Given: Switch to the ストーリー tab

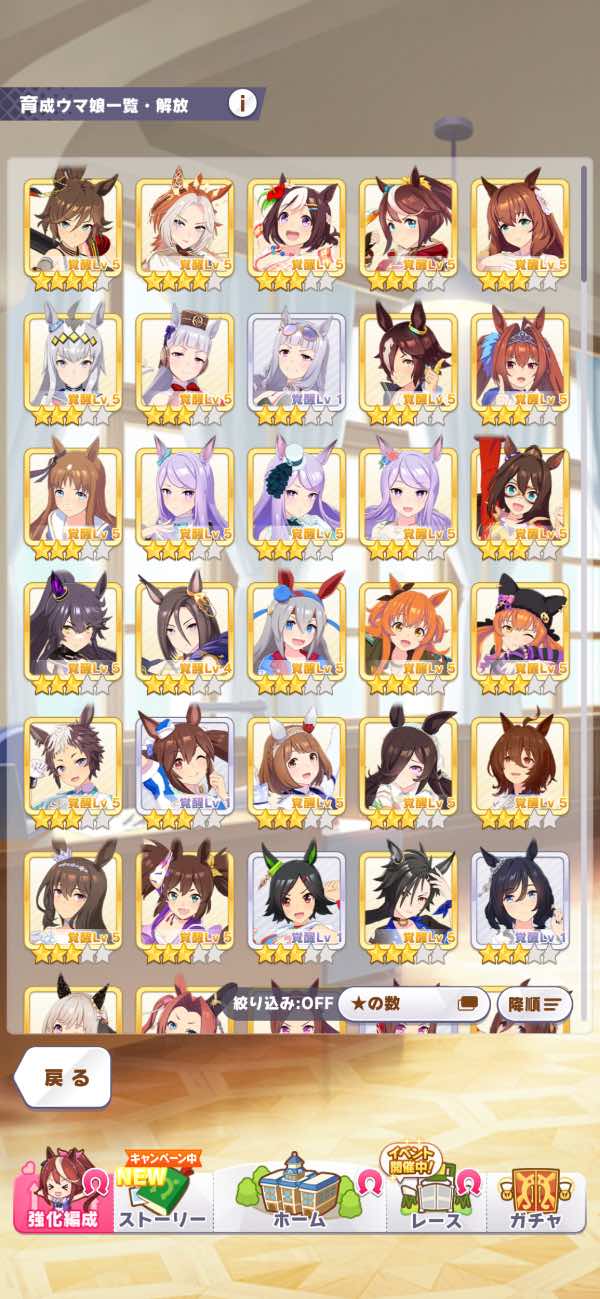Looking at the screenshot, I should [x=163, y=1193].
